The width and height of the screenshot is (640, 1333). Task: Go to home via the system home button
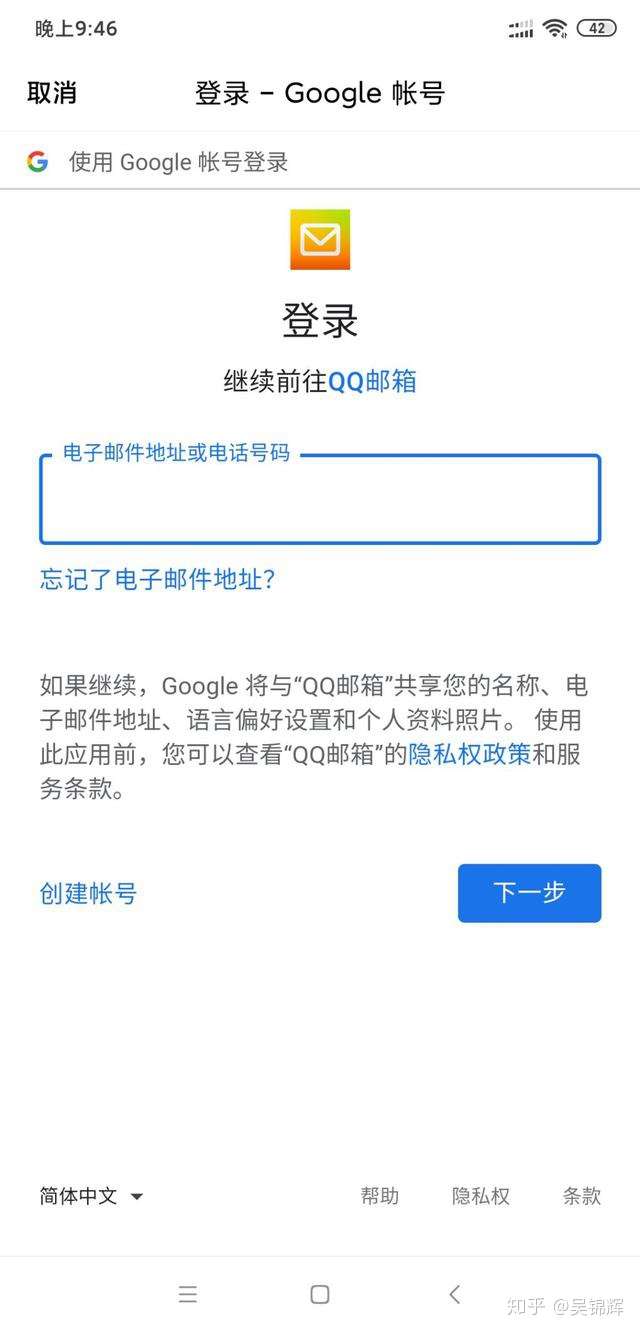[x=320, y=1294]
